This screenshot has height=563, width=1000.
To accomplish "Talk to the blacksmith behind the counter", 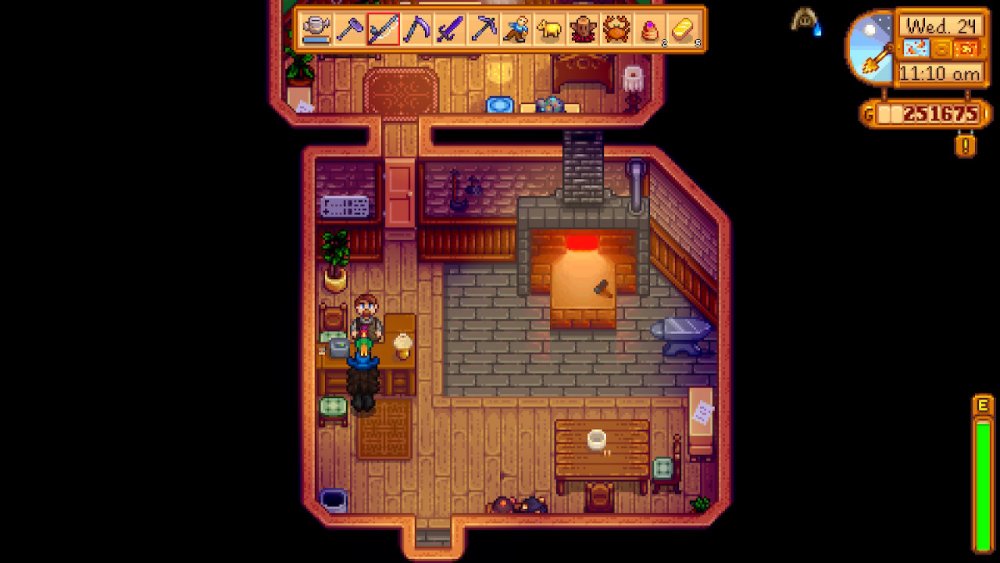I will point(366,318).
